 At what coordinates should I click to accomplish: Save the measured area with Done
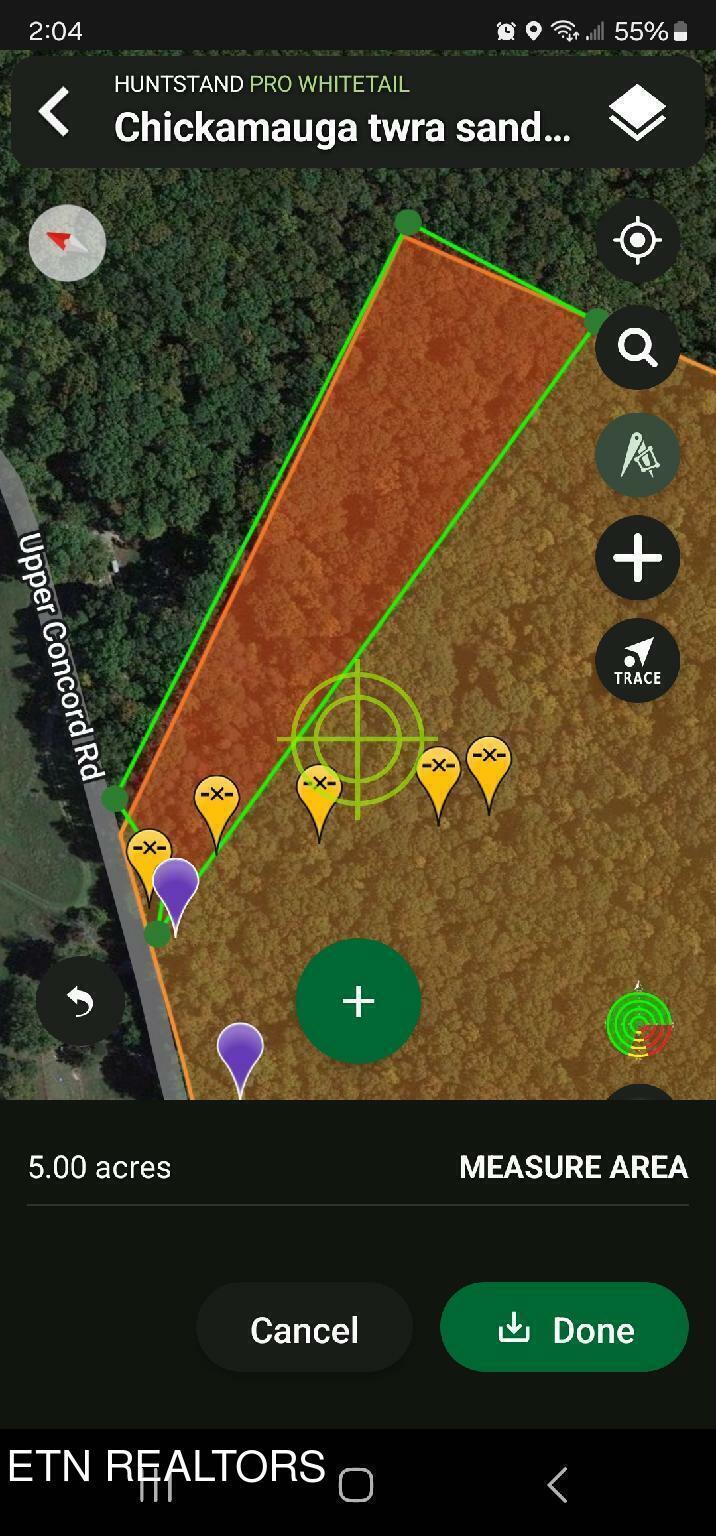[x=564, y=1327]
